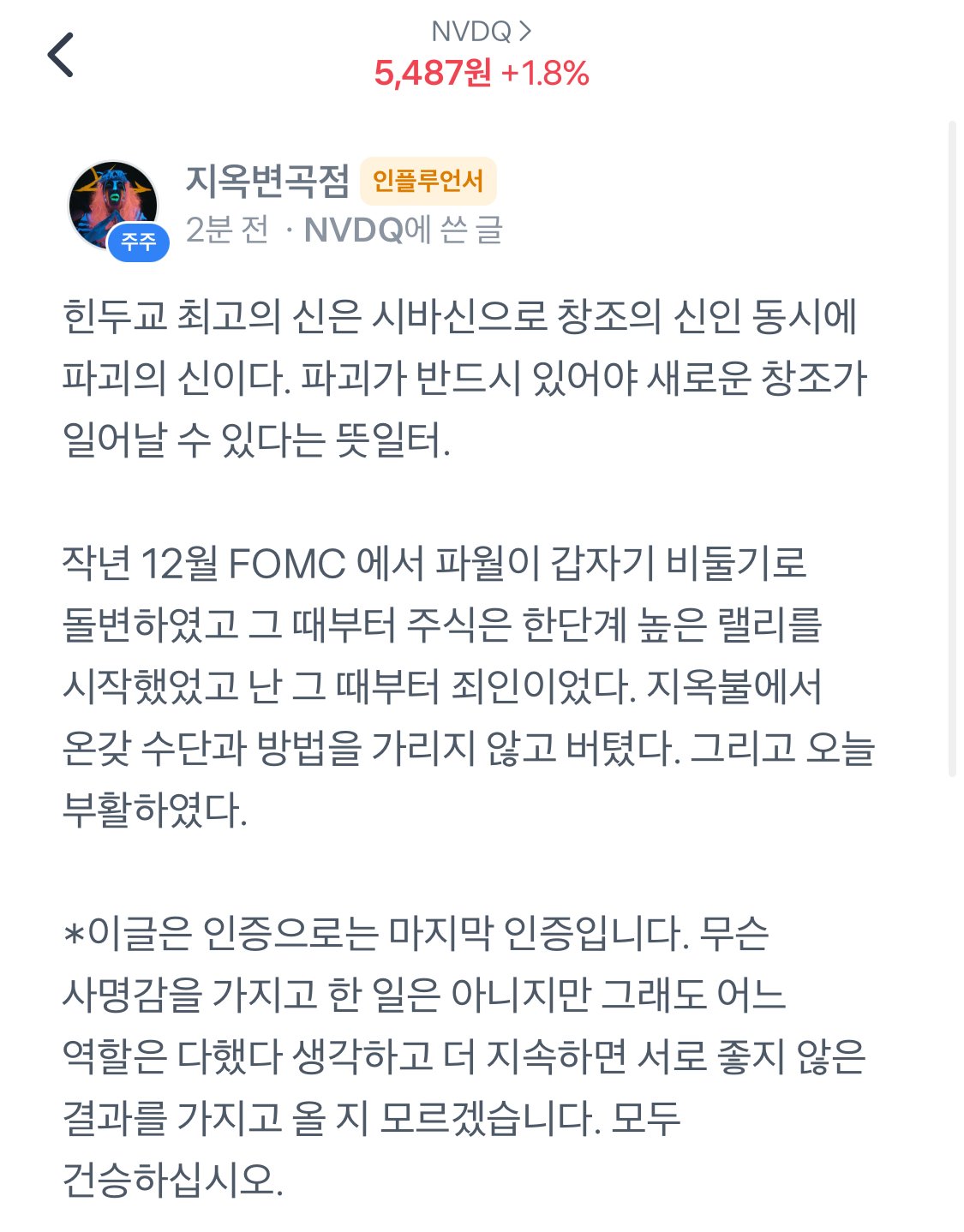Screen dimensions: 964x1232
Task: Tap the username 지옥변곡점
Action: click(267, 180)
